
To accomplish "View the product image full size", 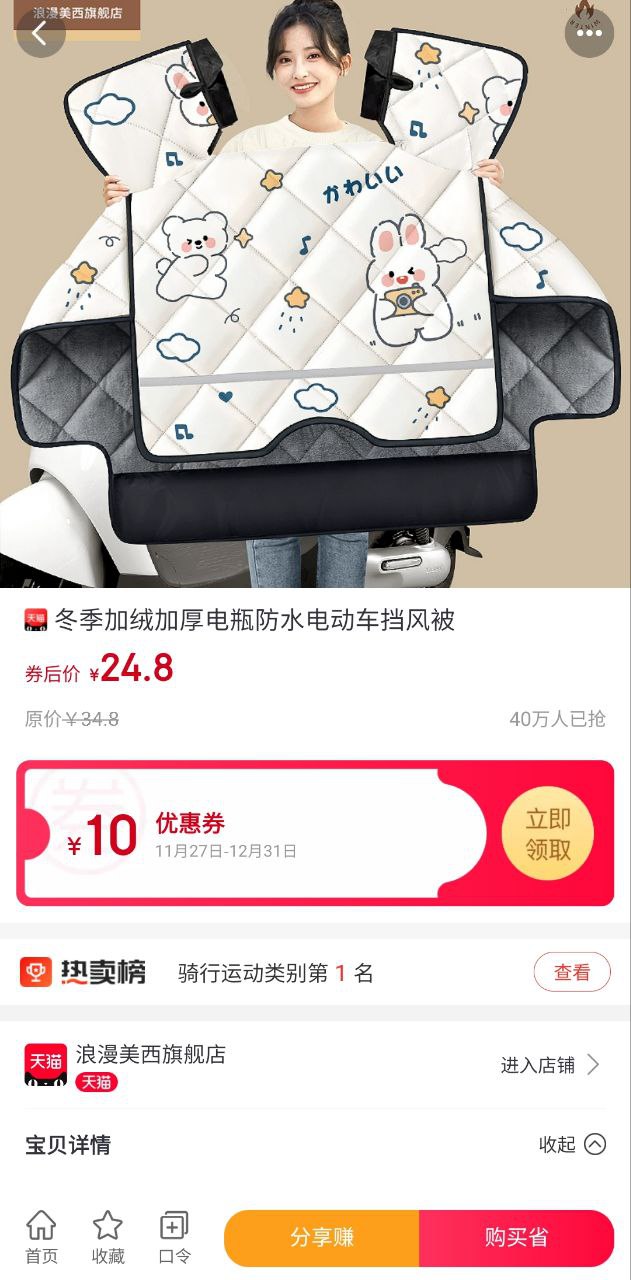I will coord(315,300).
